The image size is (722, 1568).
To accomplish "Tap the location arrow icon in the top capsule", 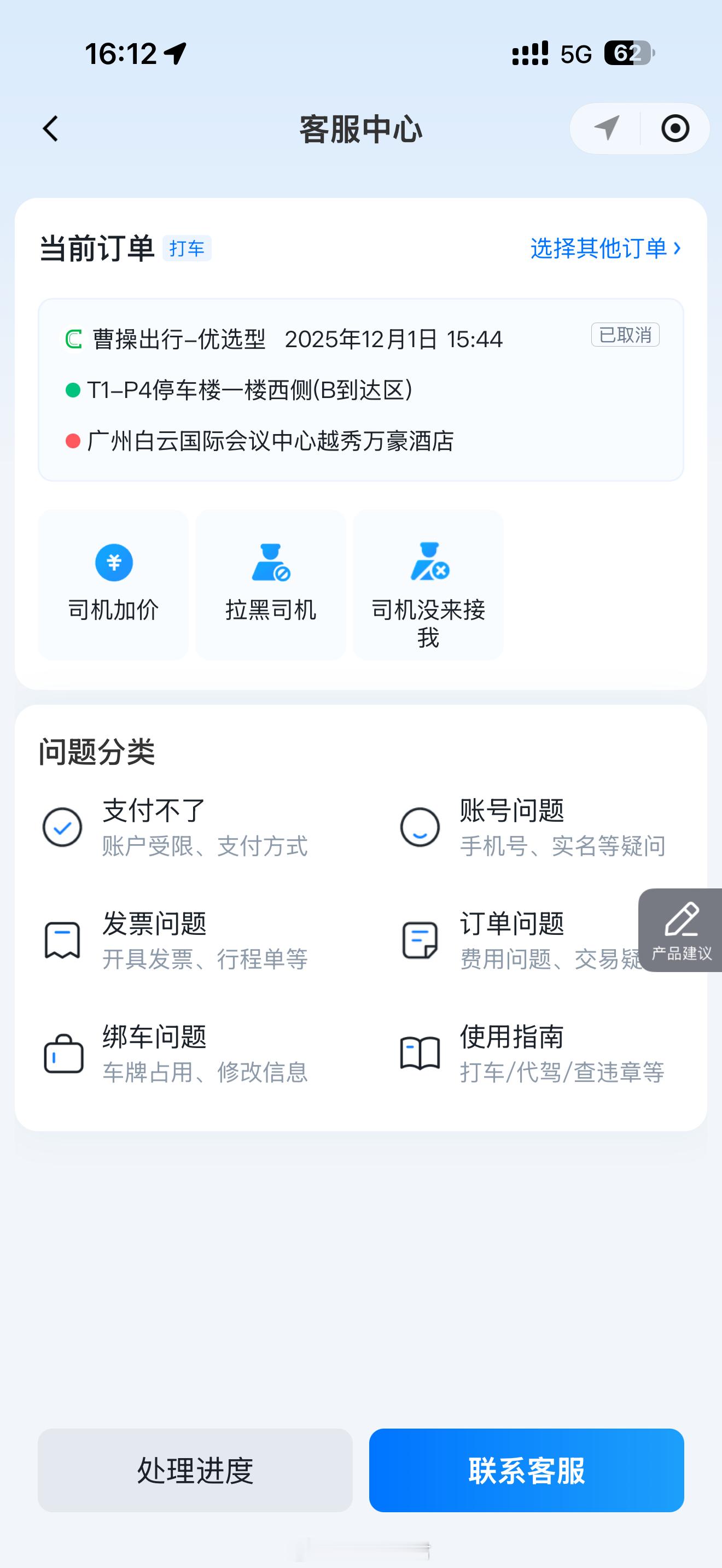I will 607,128.
